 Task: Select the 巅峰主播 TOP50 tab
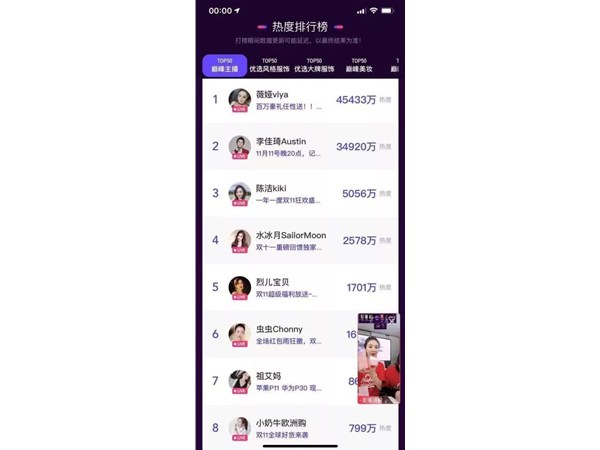(224, 66)
